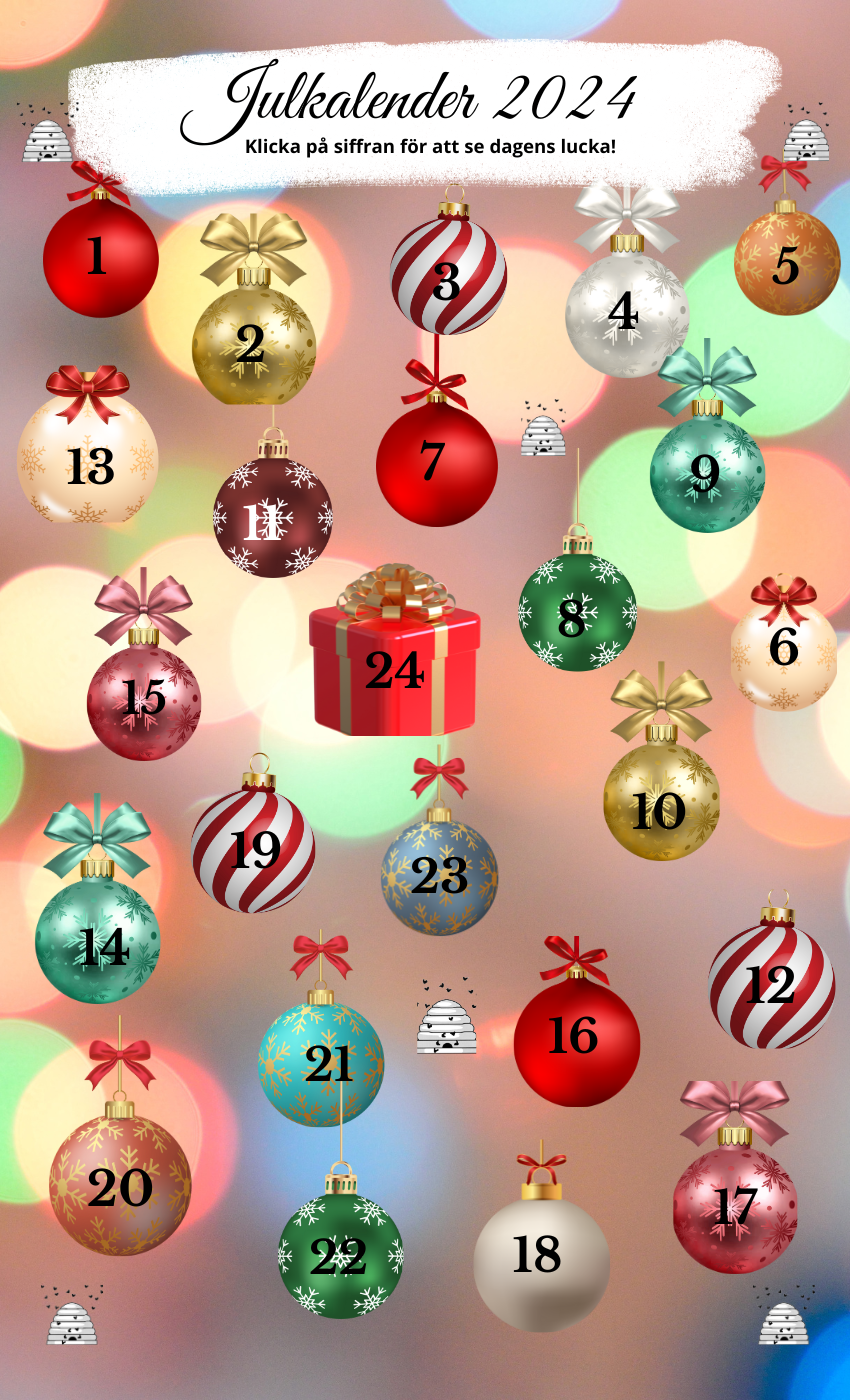The width and height of the screenshot is (850, 1400).
Task: Tap number 18 on the silver bauble
Action: (537, 1254)
